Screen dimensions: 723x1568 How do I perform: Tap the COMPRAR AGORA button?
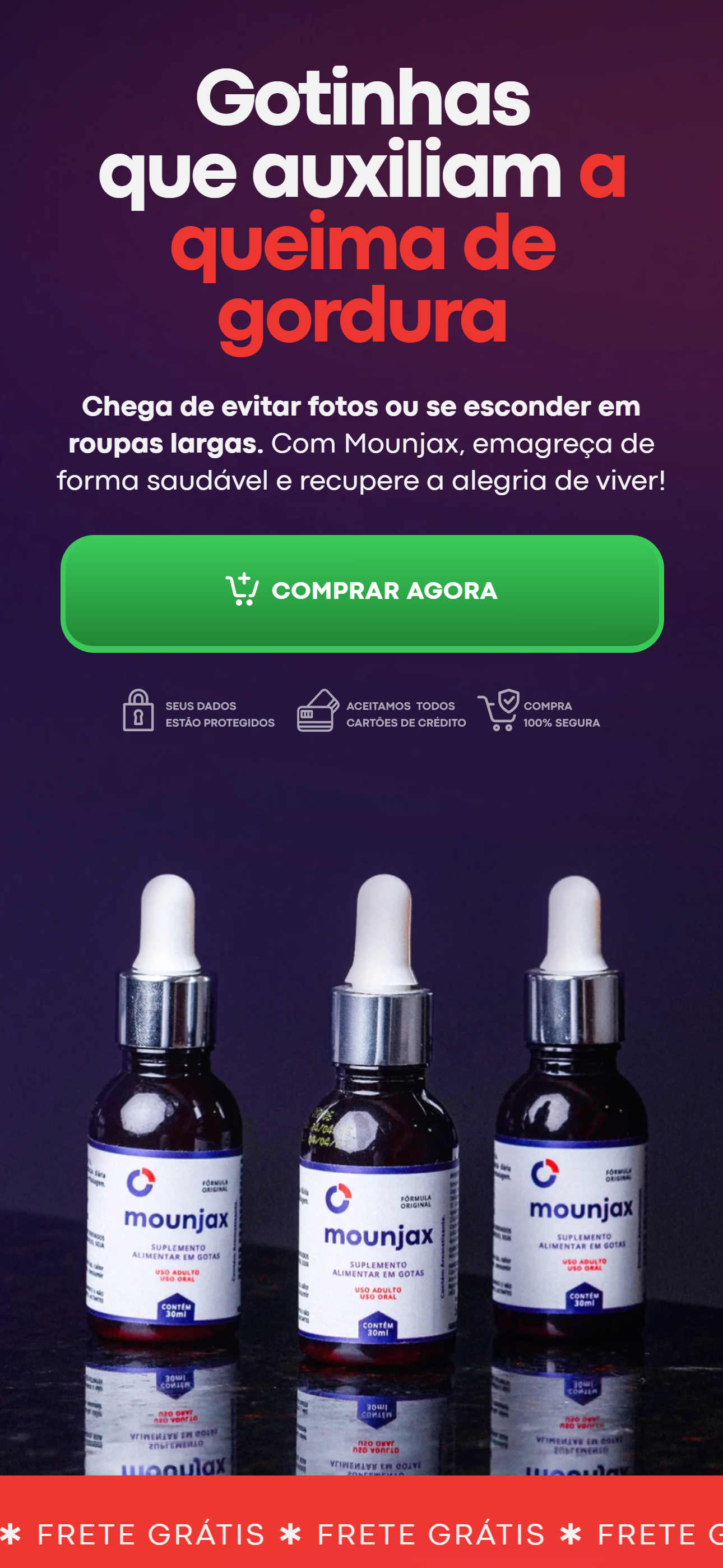tap(362, 592)
